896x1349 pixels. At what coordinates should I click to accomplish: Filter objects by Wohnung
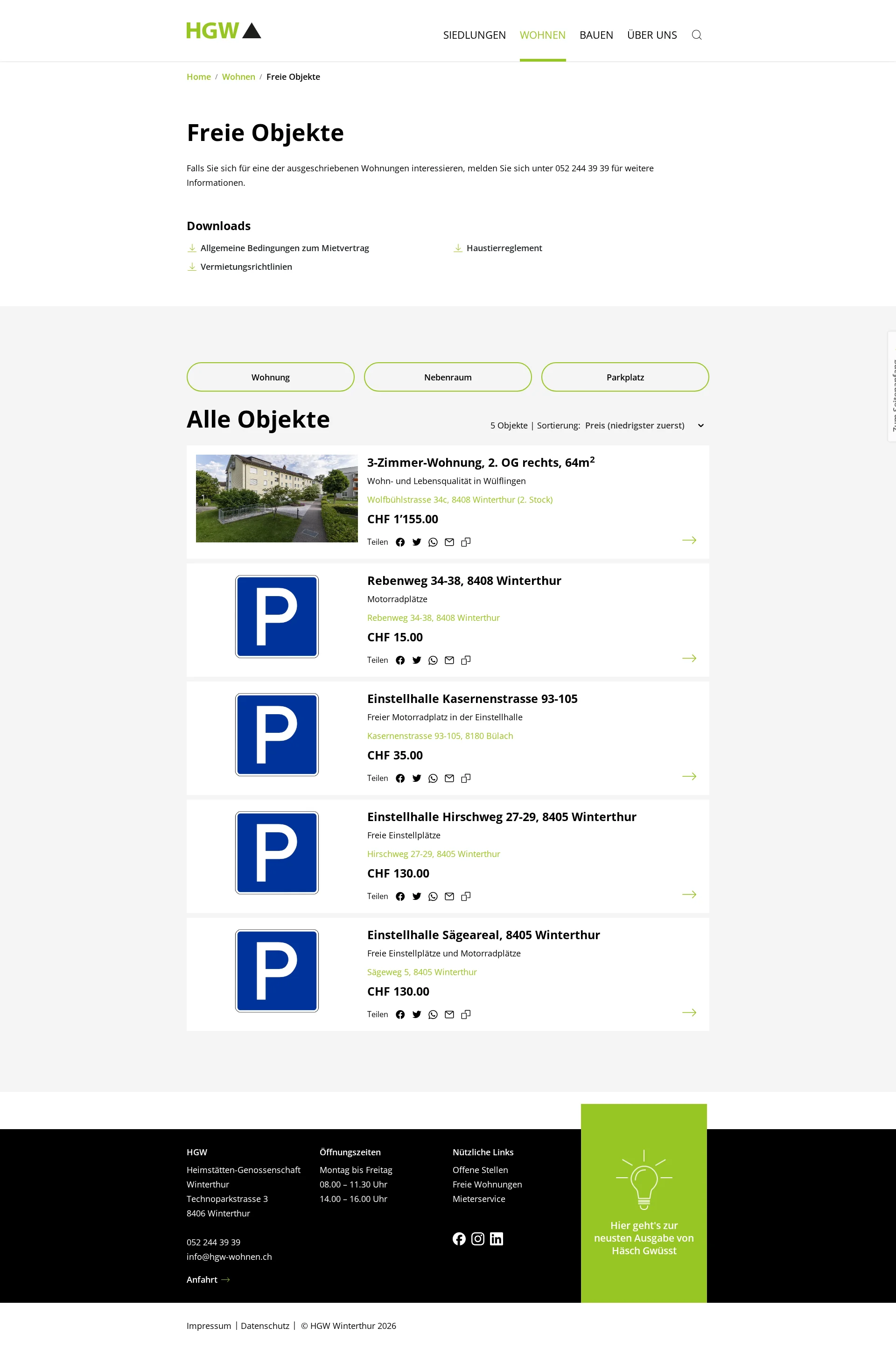pos(270,377)
